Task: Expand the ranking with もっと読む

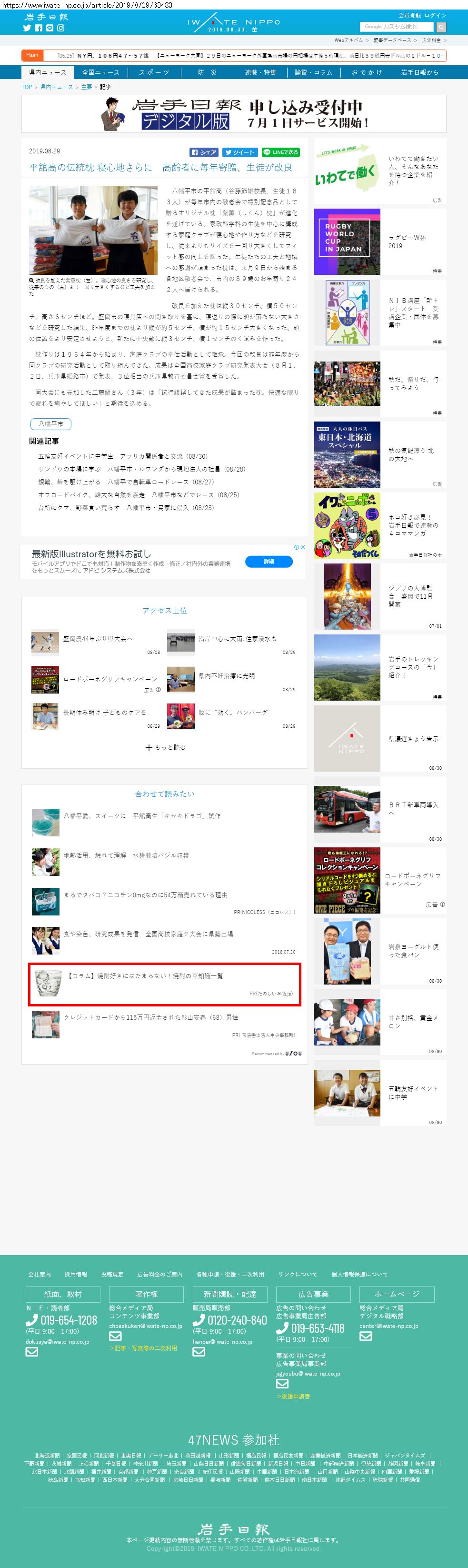Action: point(165,747)
